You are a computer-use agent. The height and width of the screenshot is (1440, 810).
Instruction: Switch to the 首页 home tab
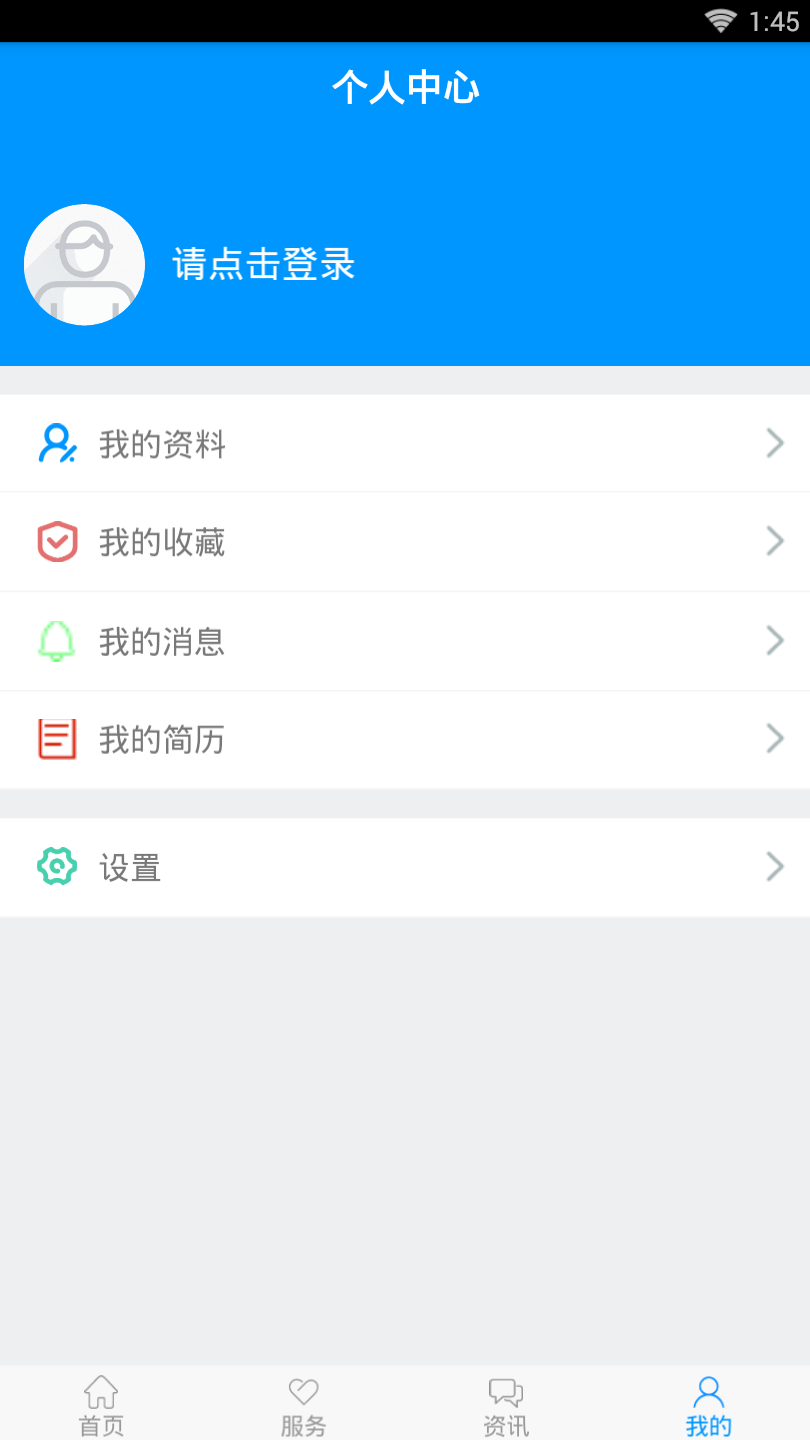click(x=101, y=1404)
